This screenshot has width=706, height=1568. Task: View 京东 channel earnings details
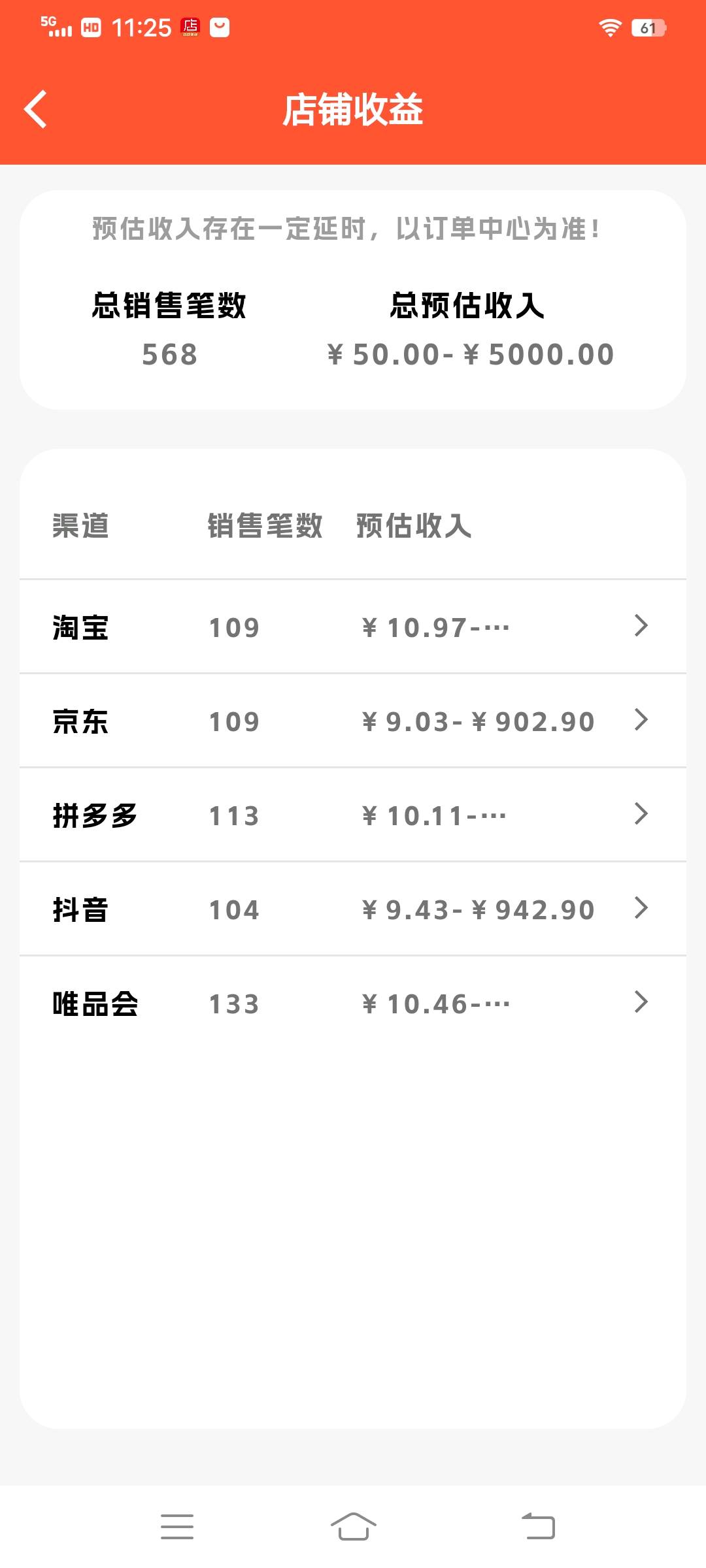click(353, 721)
